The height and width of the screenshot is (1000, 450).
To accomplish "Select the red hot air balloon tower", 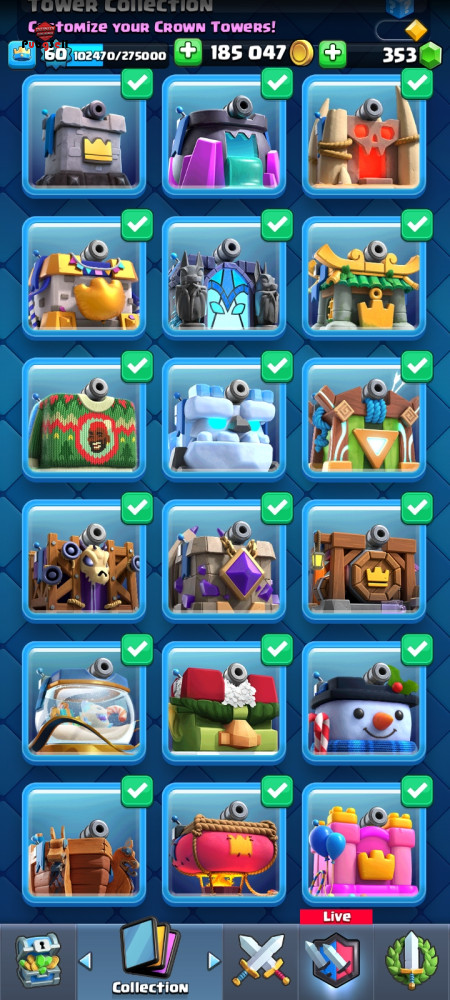I will [x=224, y=844].
